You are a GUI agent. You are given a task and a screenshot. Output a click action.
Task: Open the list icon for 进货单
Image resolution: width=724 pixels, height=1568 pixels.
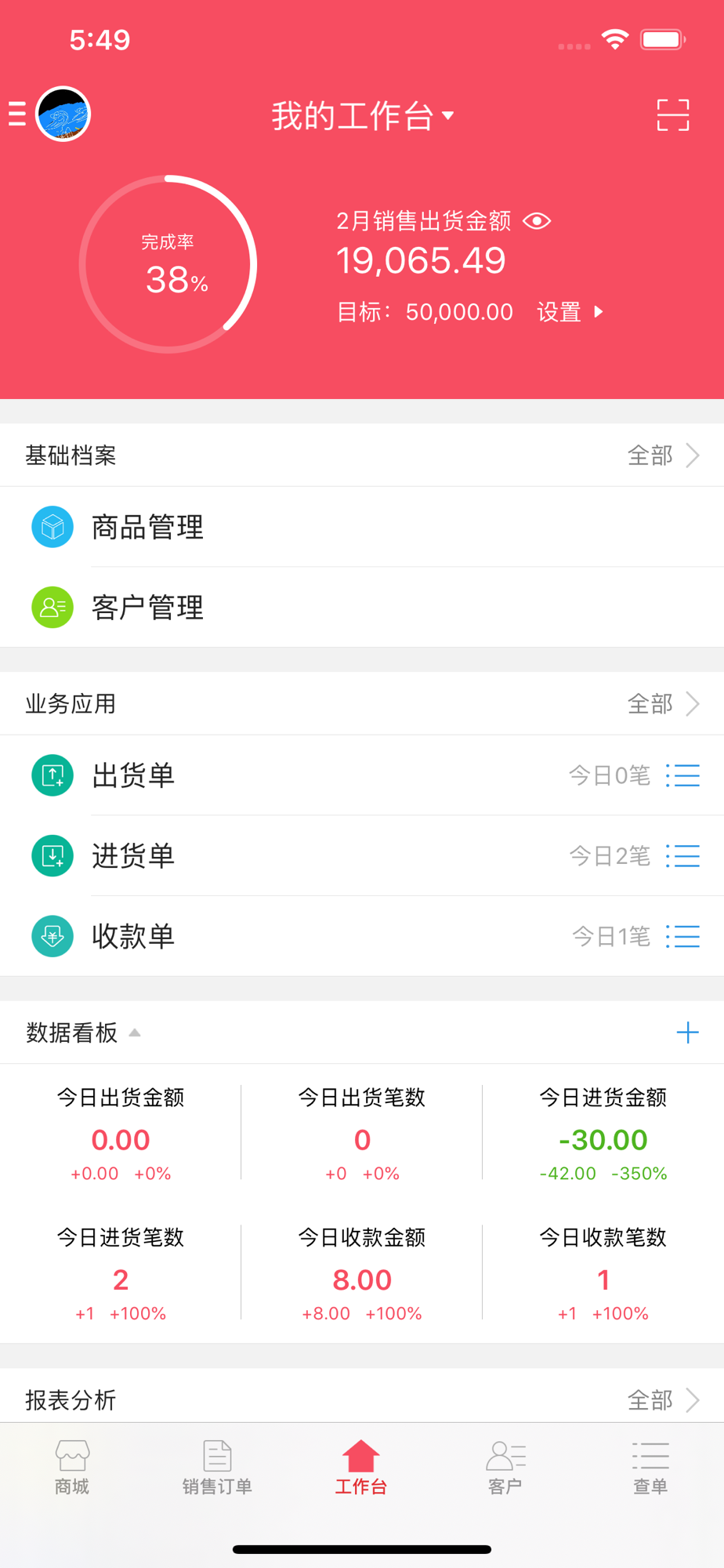click(682, 856)
